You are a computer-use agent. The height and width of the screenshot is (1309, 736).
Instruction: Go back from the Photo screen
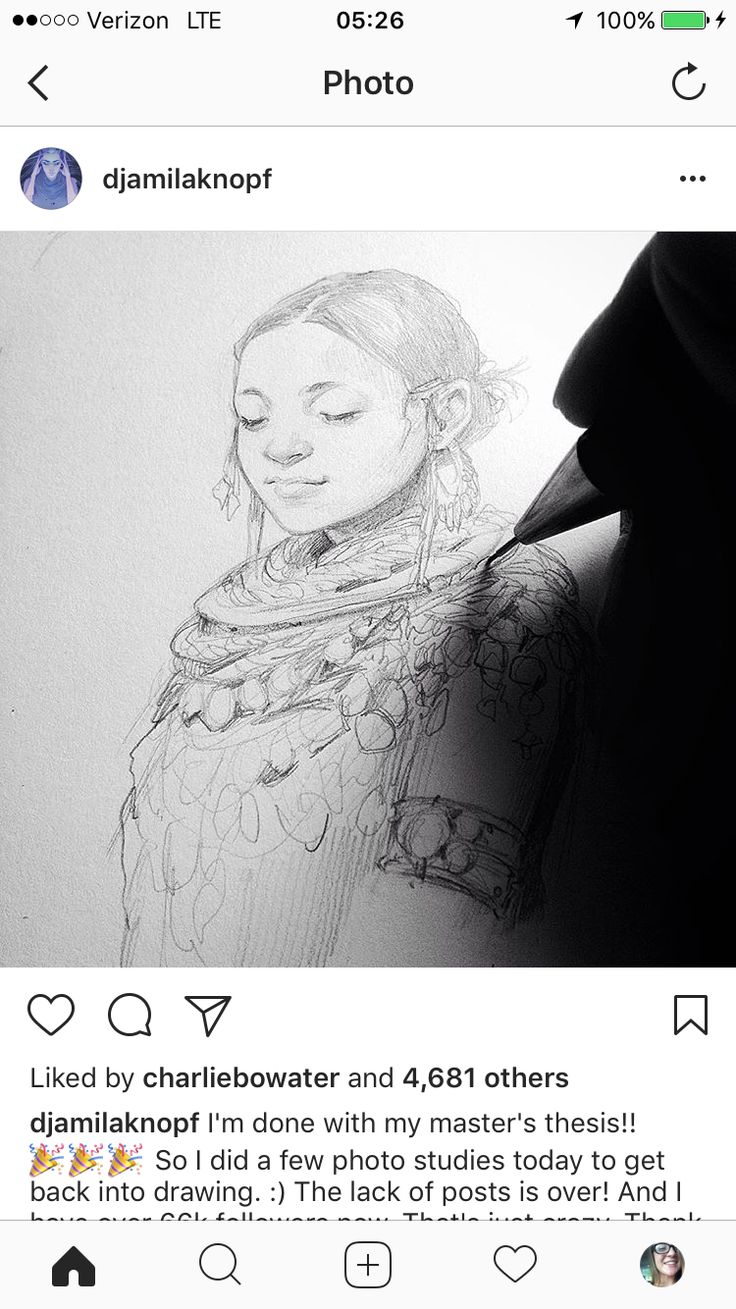38,83
